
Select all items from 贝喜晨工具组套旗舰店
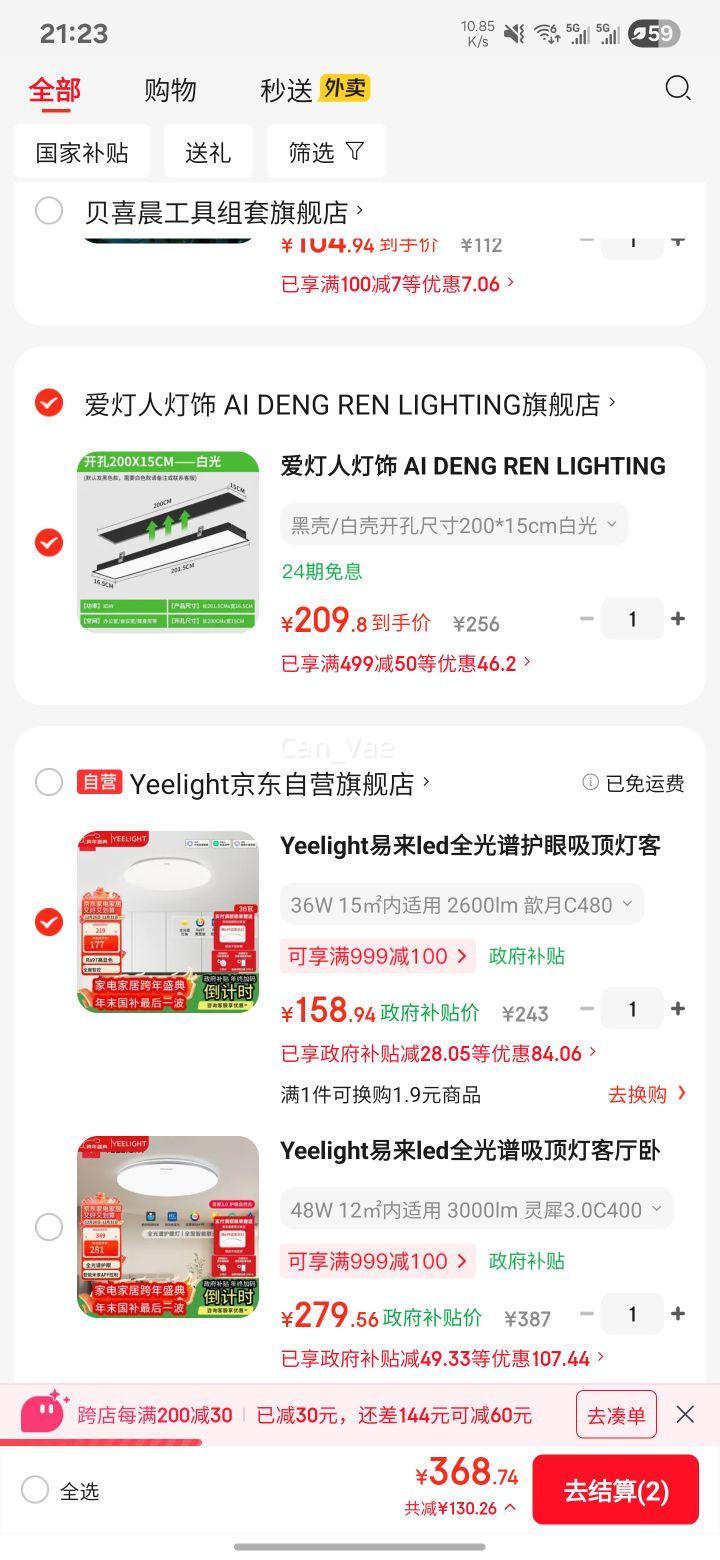pos(49,211)
